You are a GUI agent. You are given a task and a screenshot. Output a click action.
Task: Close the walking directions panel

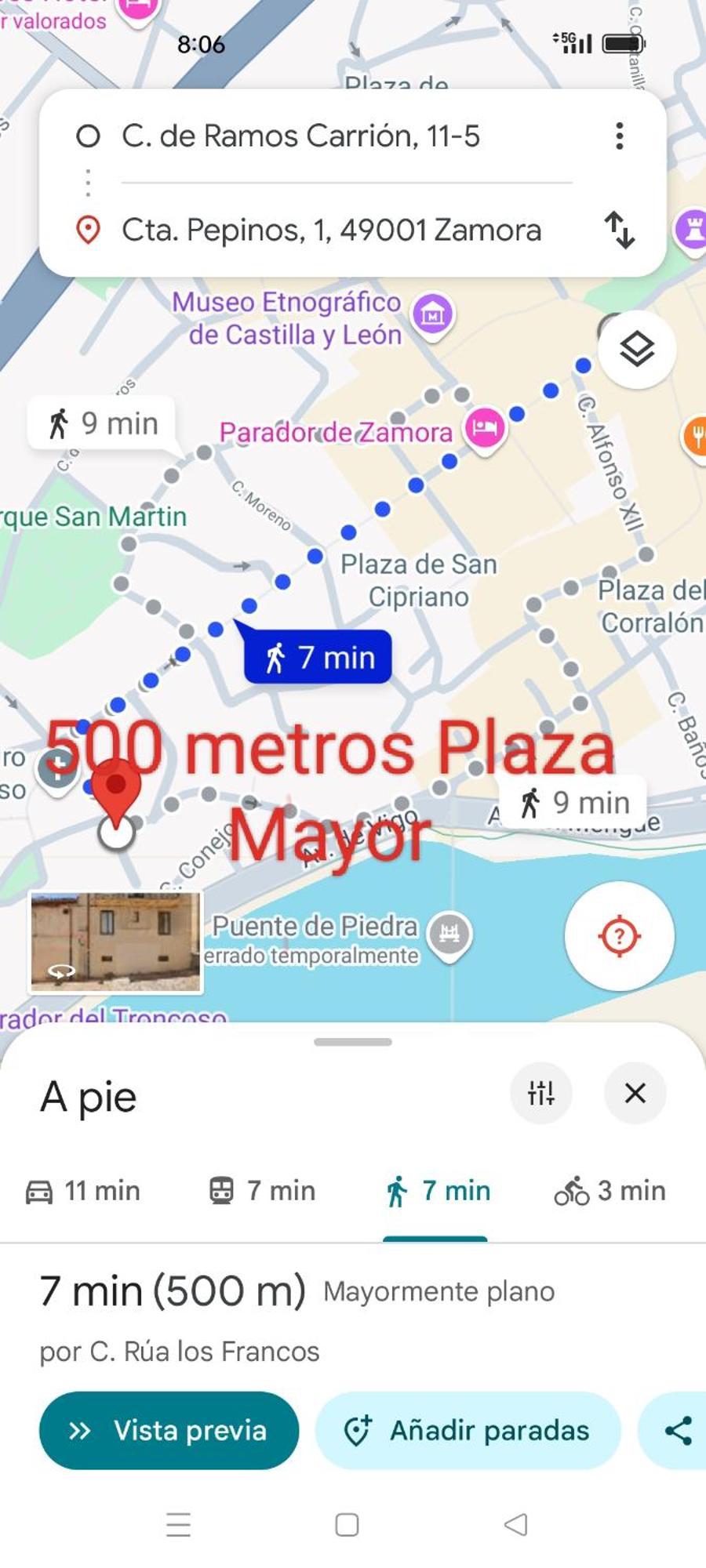pyautogui.click(x=635, y=1093)
